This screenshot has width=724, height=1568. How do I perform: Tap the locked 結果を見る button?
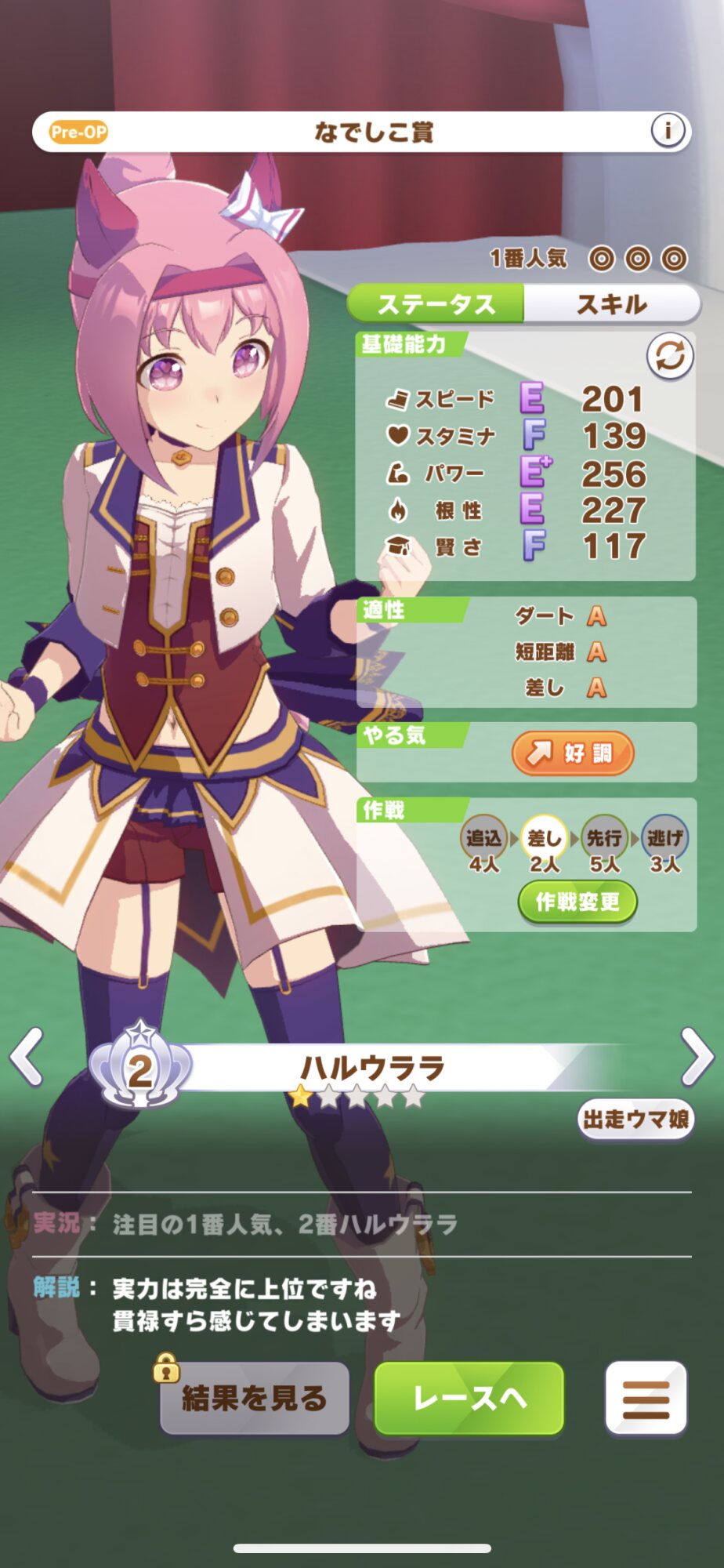click(x=255, y=1398)
